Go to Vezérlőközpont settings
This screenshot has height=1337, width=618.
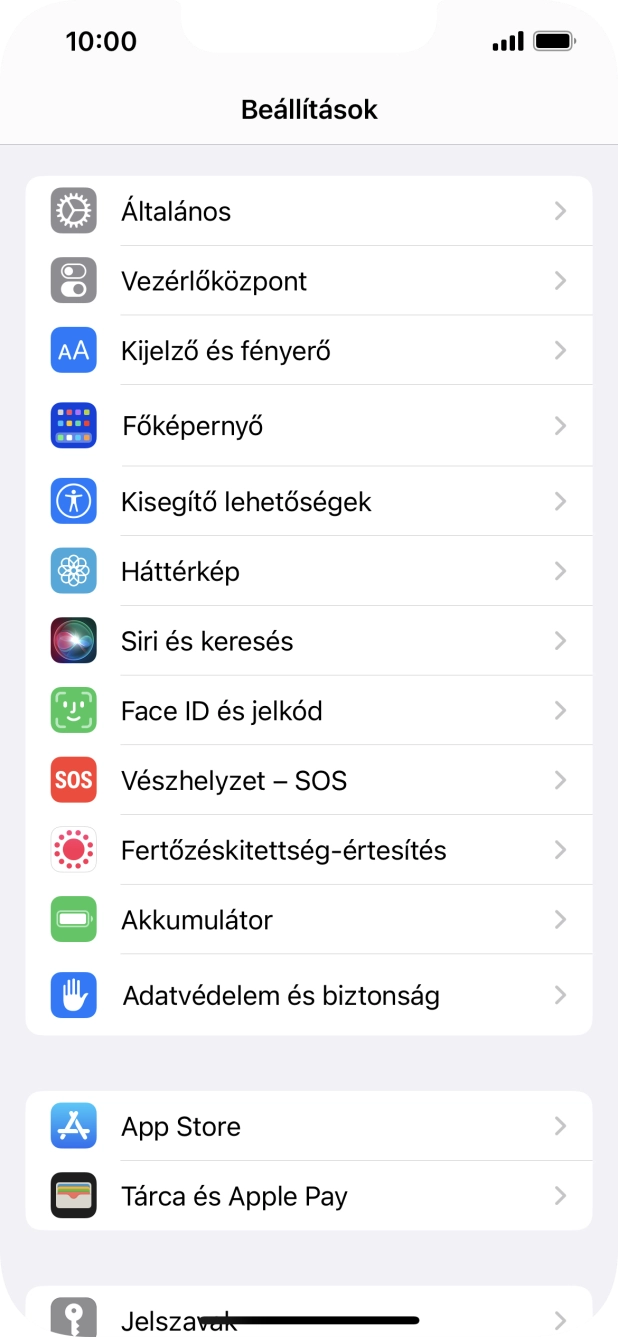(x=308, y=281)
